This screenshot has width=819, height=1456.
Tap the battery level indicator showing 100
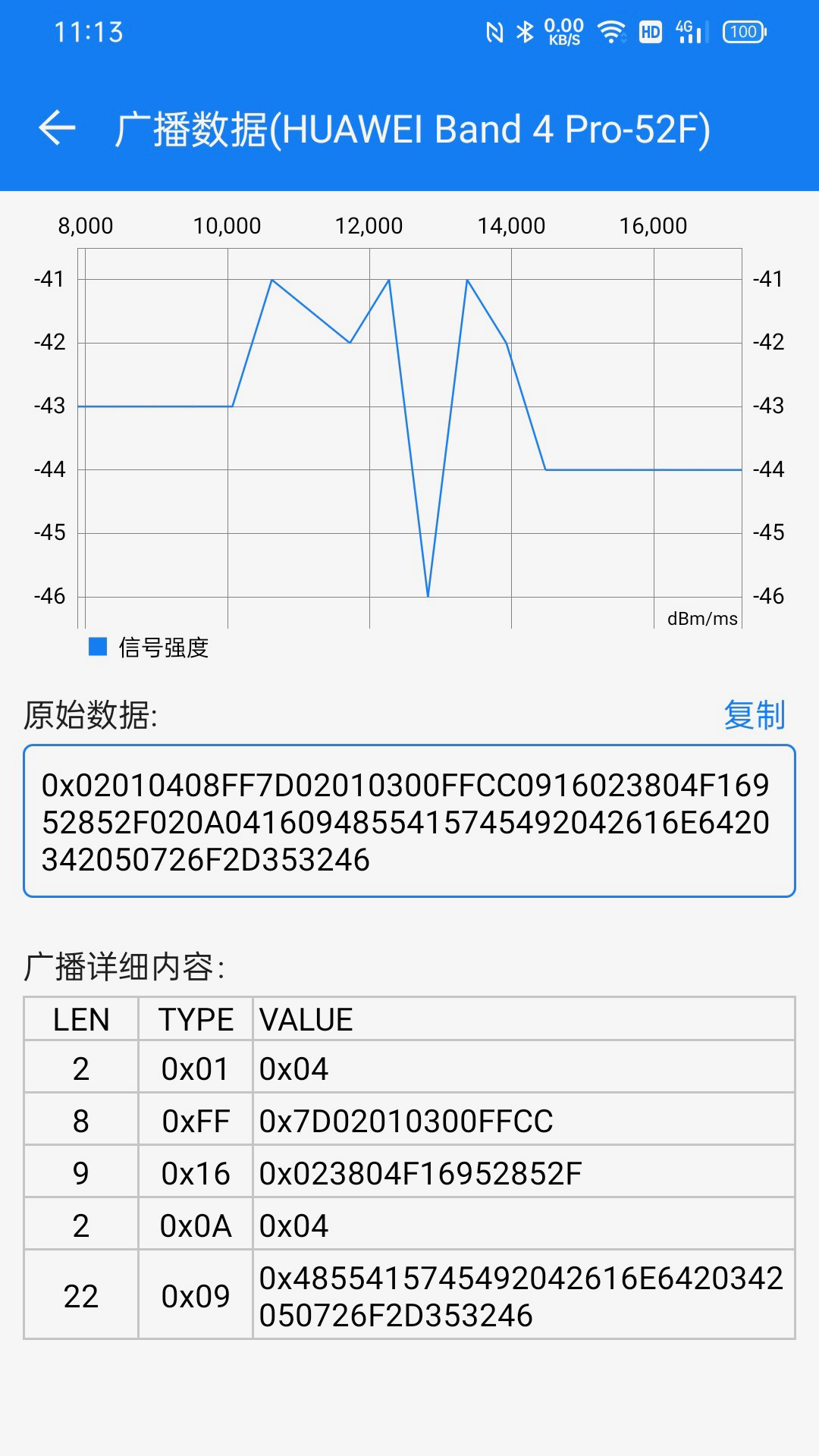[x=744, y=32]
